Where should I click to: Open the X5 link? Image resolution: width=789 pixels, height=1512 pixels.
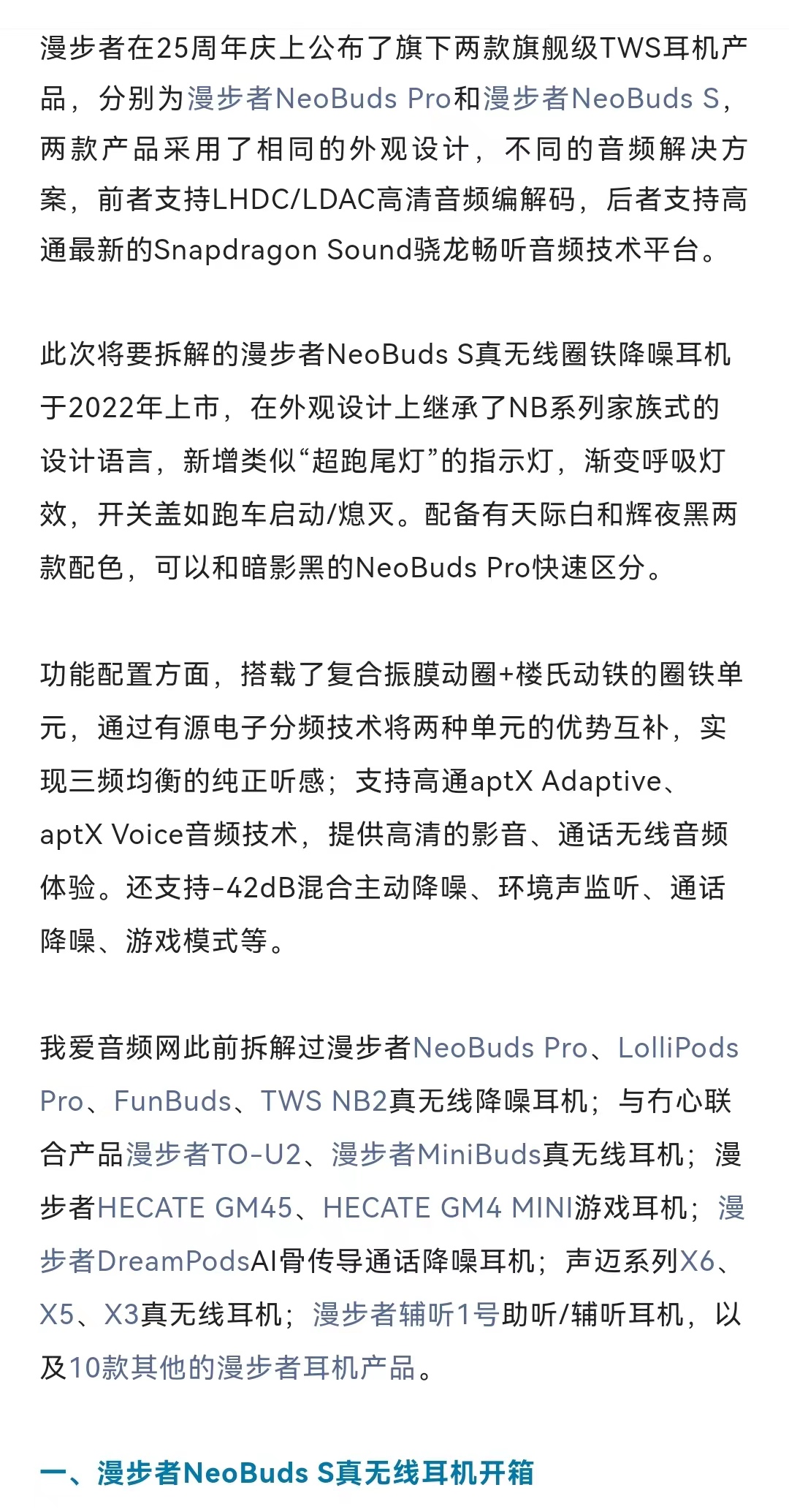pyautogui.click(x=57, y=1315)
